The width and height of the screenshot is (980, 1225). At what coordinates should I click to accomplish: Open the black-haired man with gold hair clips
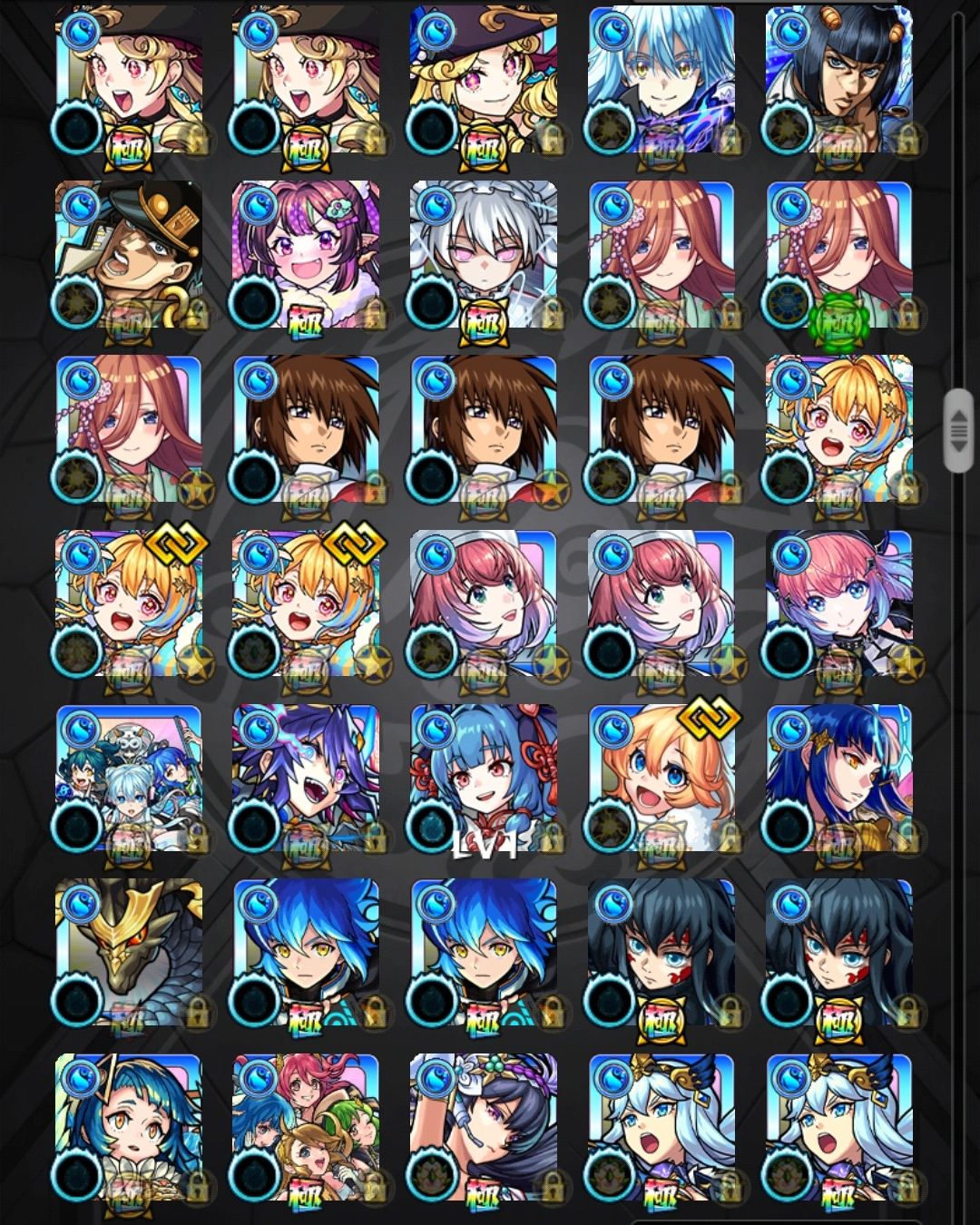tap(839, 80)
